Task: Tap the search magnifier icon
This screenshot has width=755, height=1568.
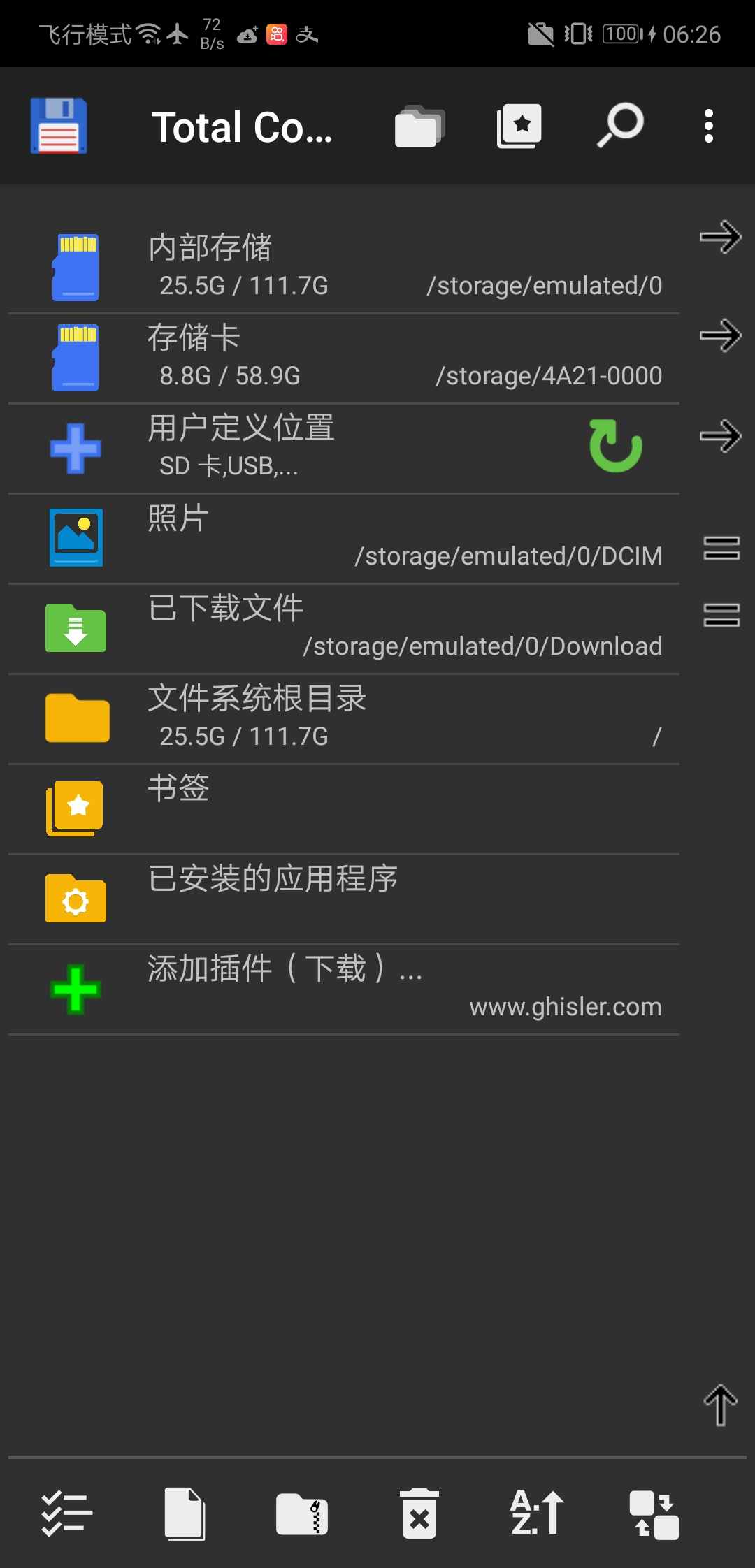Action: (620, 126)
